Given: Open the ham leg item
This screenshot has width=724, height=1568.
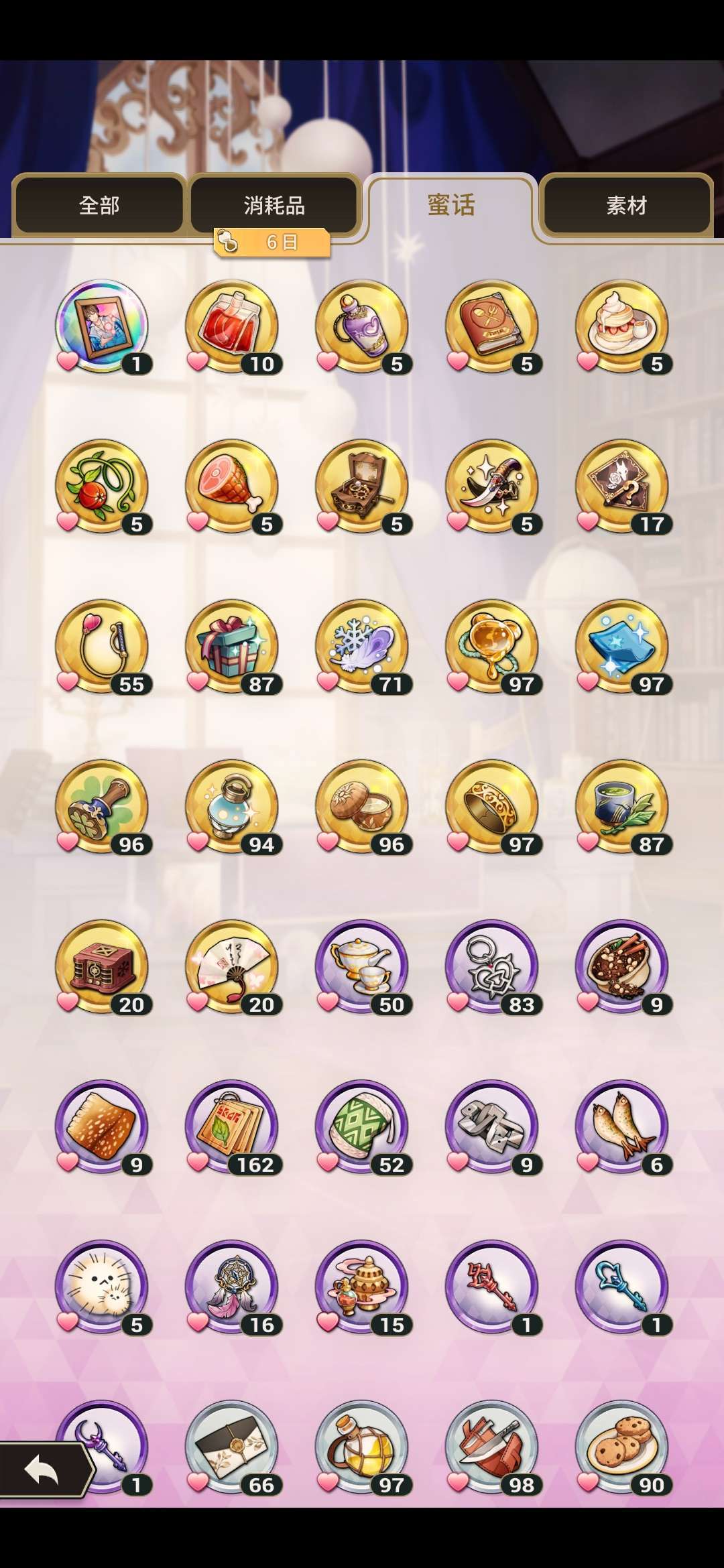Looking at the screenshot, I should pyautogui.click(x=232, y=486).
